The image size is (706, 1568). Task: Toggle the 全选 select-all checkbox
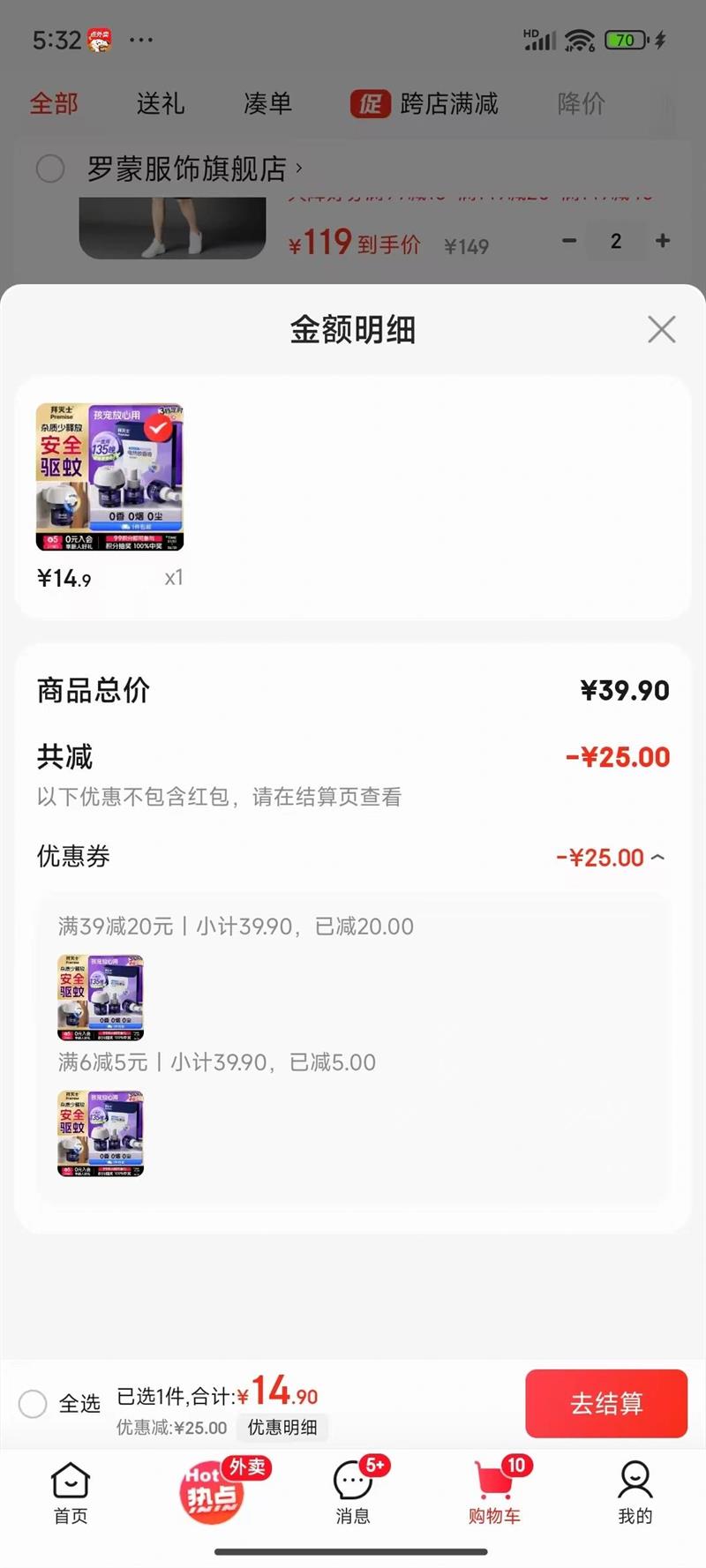tap(34, 1403)
